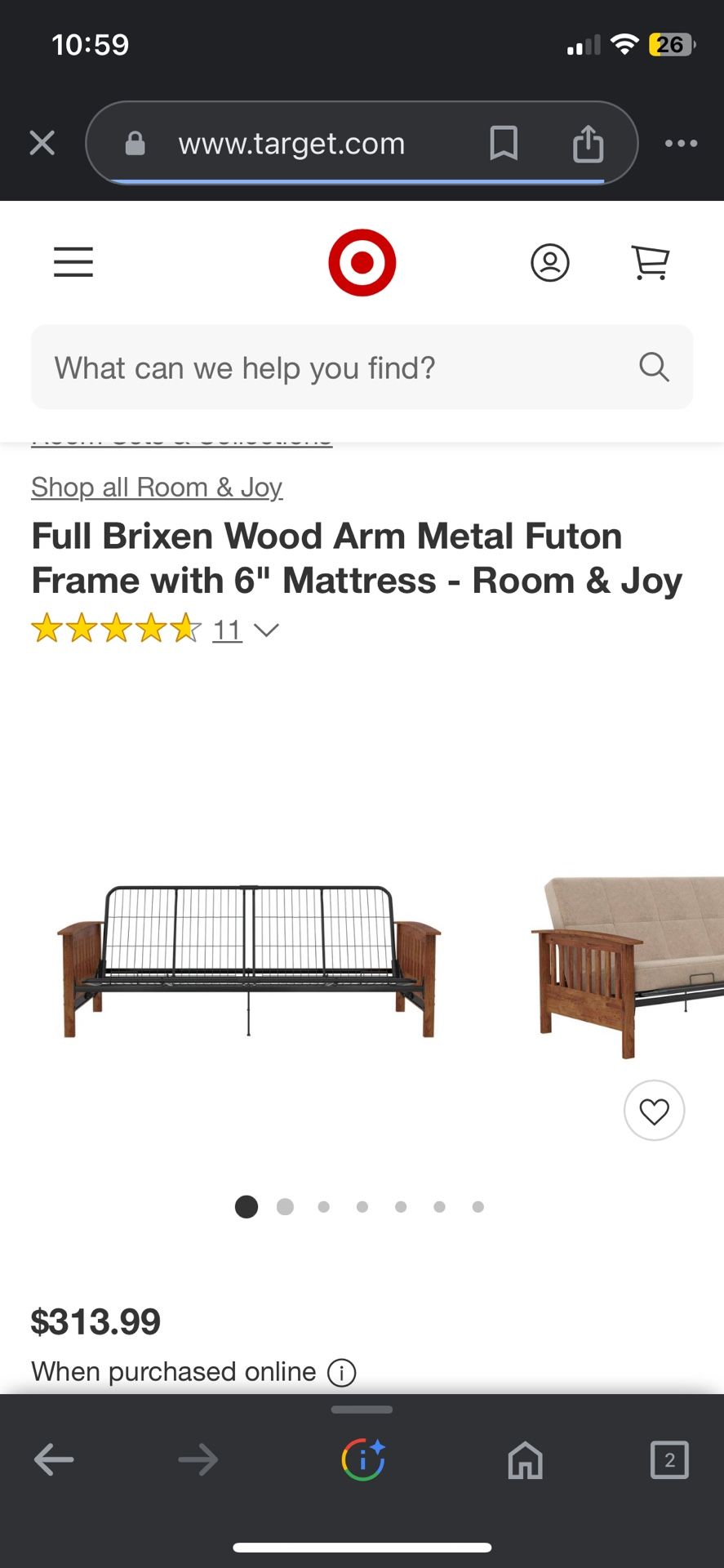The height and width of the screenshot is (1568, 724).
Task: Share the page via the share icon
Action: coord(587,143)
